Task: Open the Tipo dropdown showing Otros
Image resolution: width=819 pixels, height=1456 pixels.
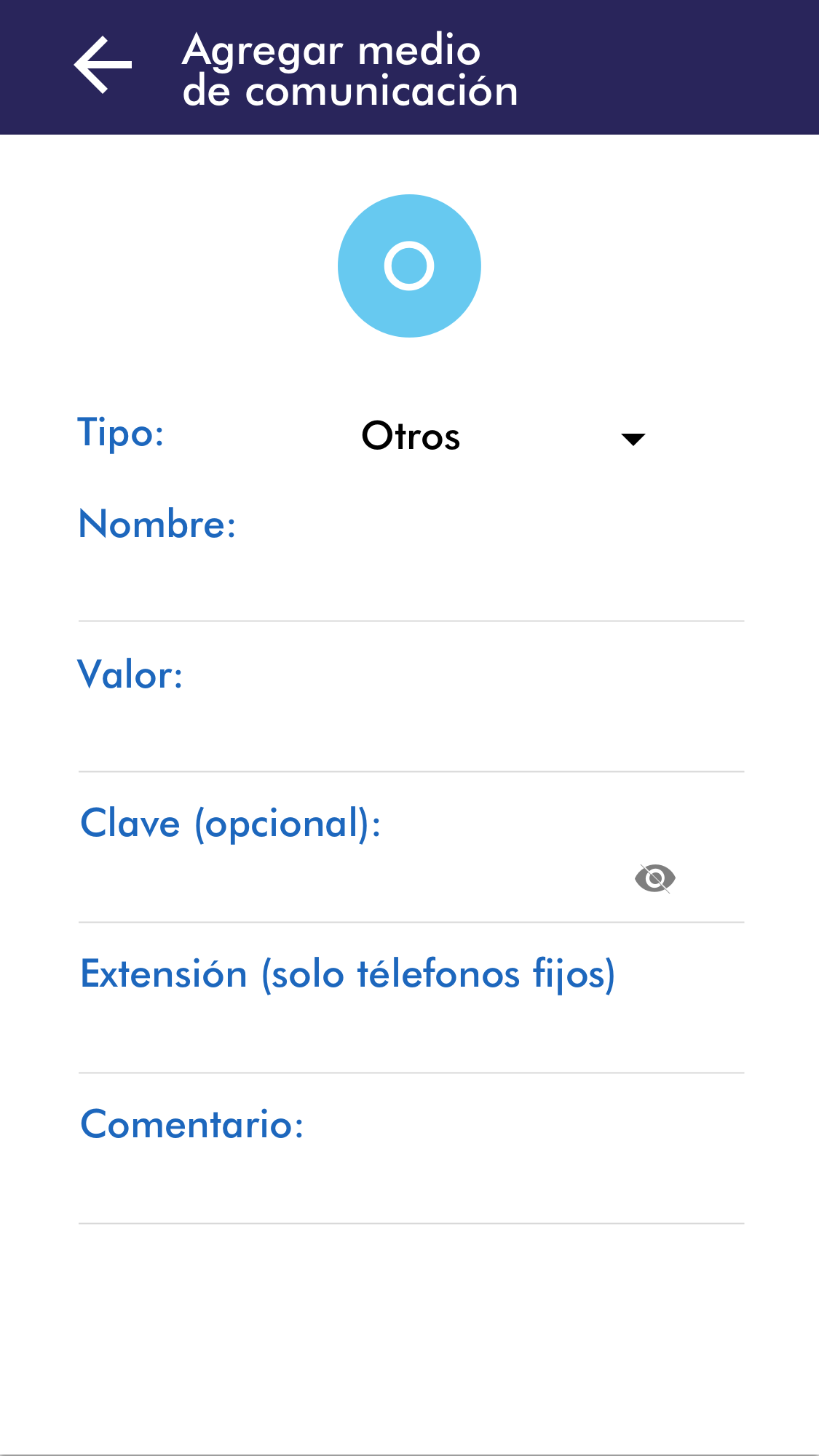Action: click(x=502, y=437)
